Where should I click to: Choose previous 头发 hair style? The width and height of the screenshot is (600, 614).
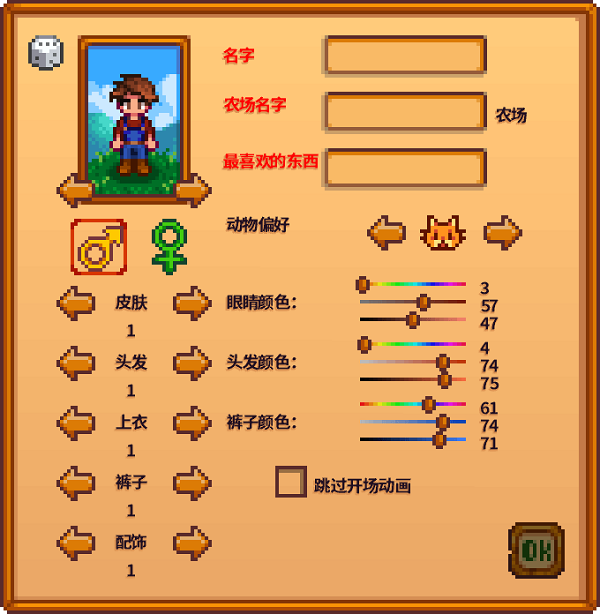tap(76, 363)
